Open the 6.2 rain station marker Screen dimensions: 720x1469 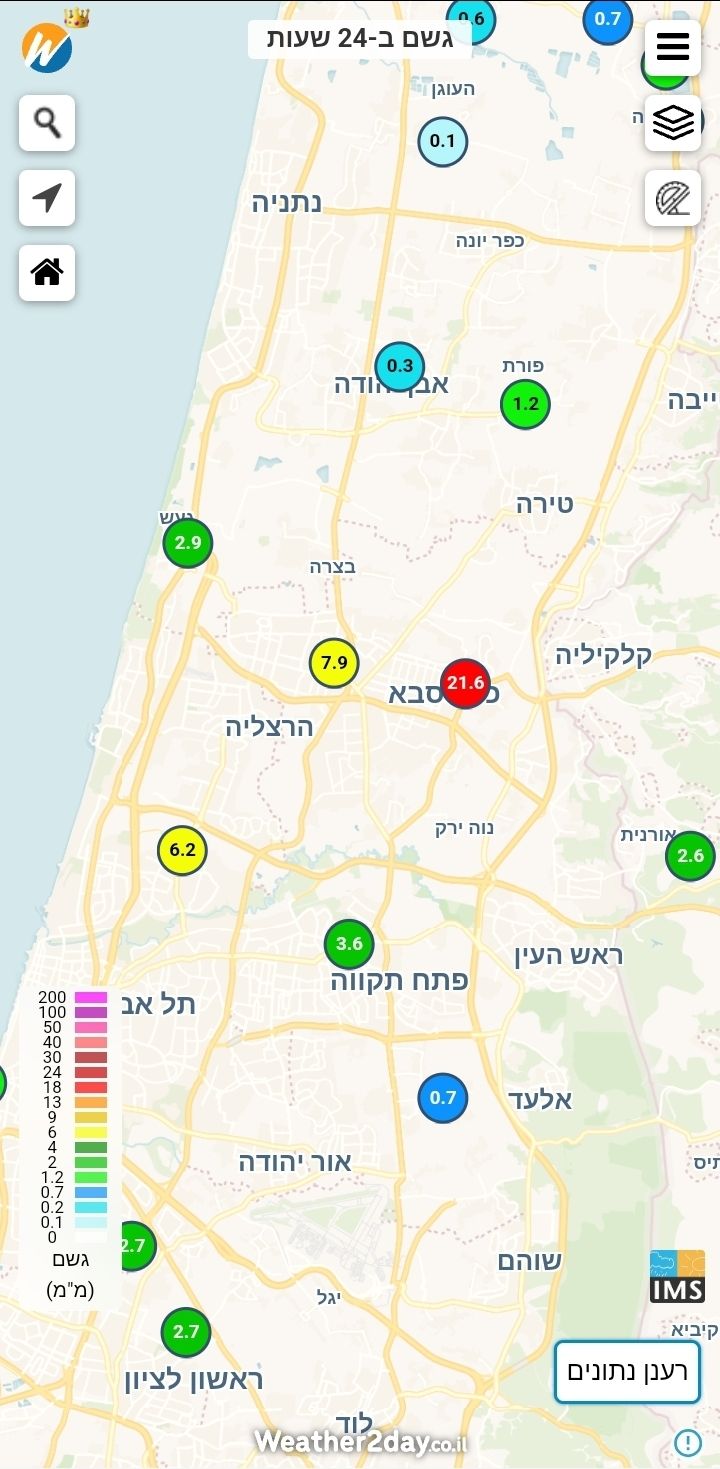[x=182, y=851]
